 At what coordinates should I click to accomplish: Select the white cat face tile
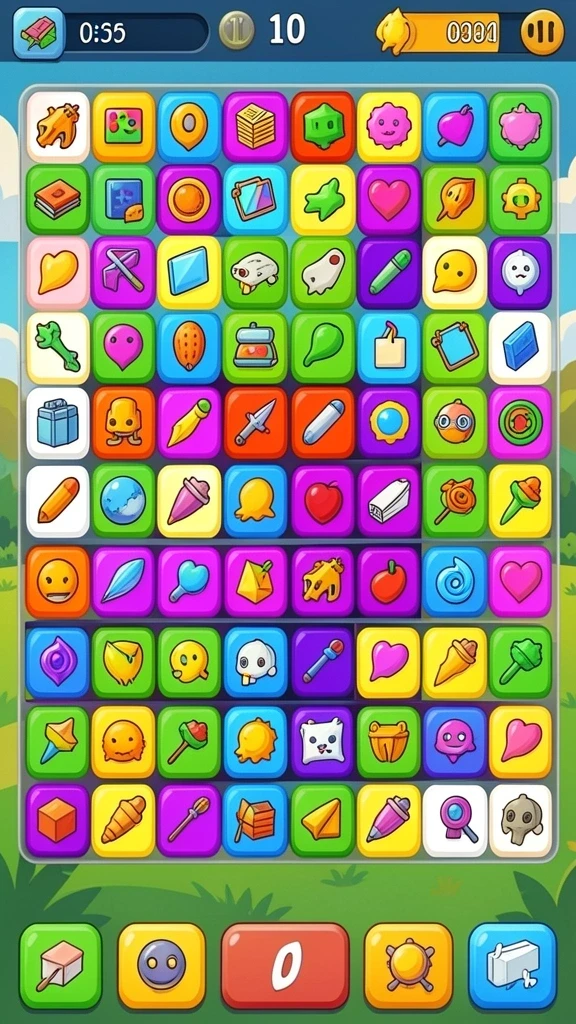[x=322, y=741]
